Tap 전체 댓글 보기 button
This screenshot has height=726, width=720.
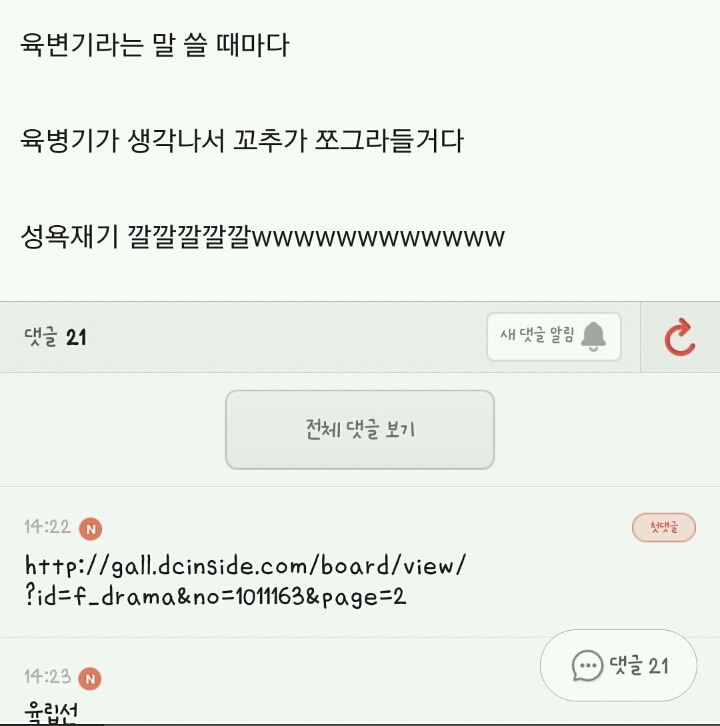pos(360,430)
